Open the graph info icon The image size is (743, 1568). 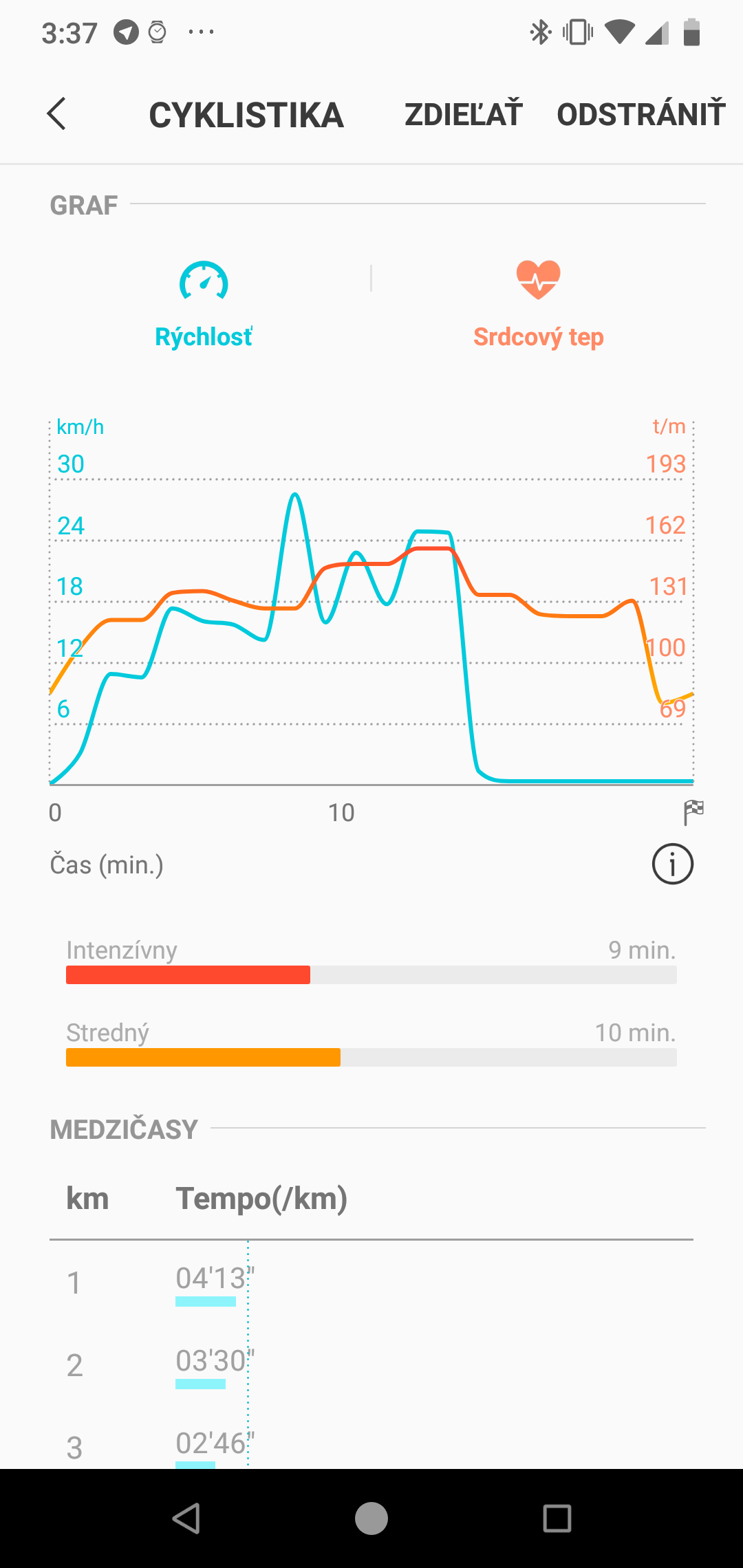coord(672,864)
